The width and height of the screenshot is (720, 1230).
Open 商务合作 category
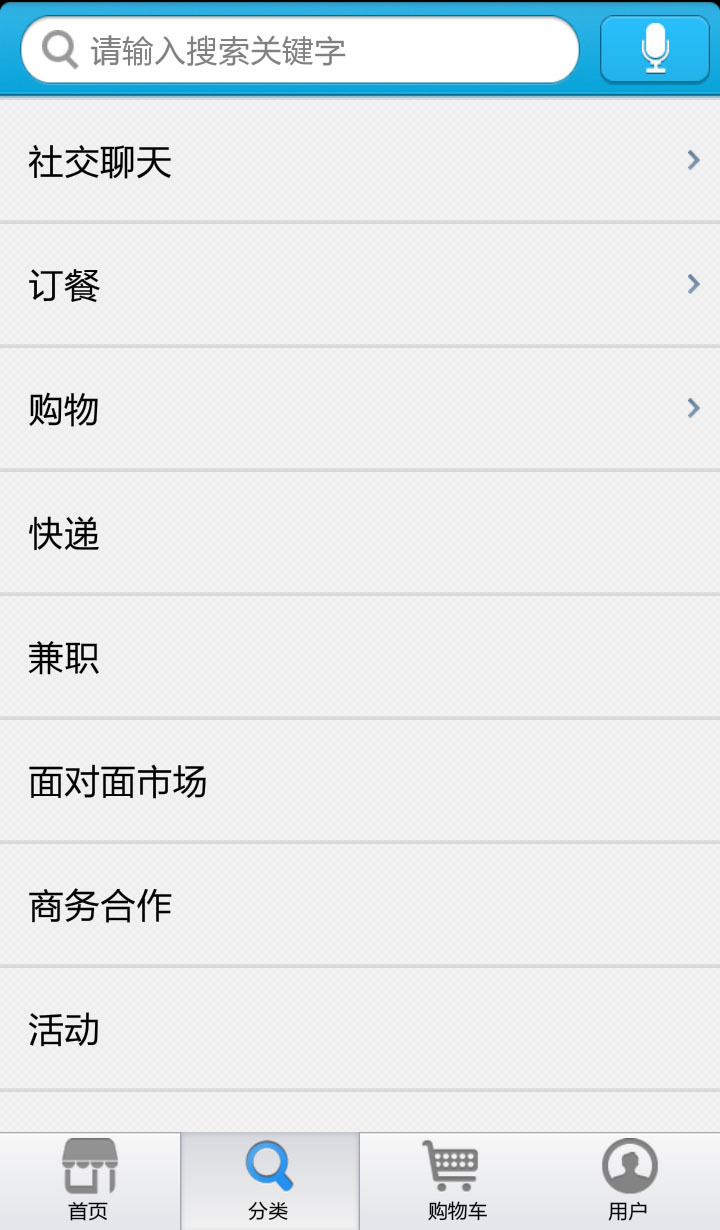tap(360, 905)
